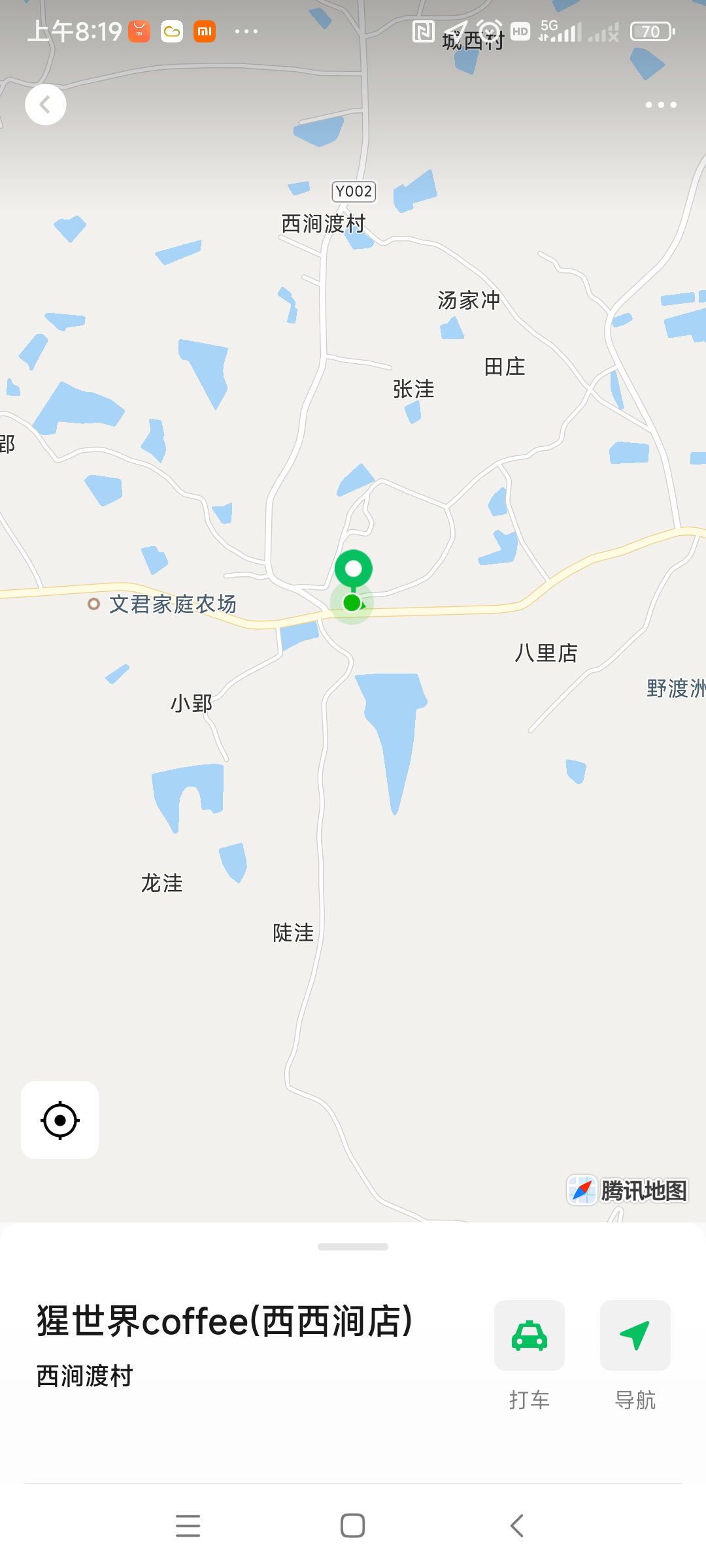The width and height of the screenshot is (706, 1568).
Task: Start navigation with 导航
Action: [x=635, y=1335]
